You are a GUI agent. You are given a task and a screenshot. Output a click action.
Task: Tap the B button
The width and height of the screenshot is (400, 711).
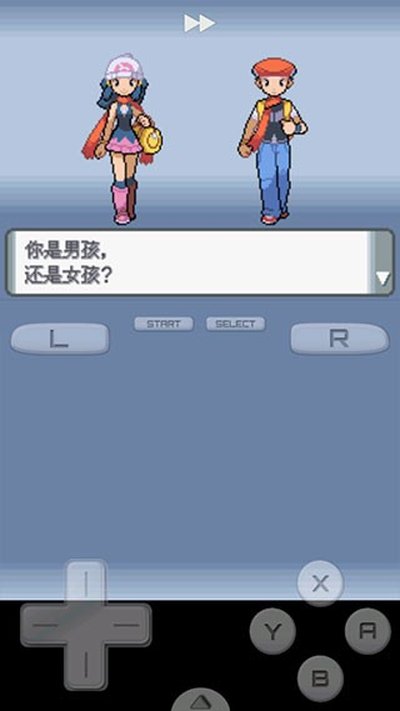(320, 678)
